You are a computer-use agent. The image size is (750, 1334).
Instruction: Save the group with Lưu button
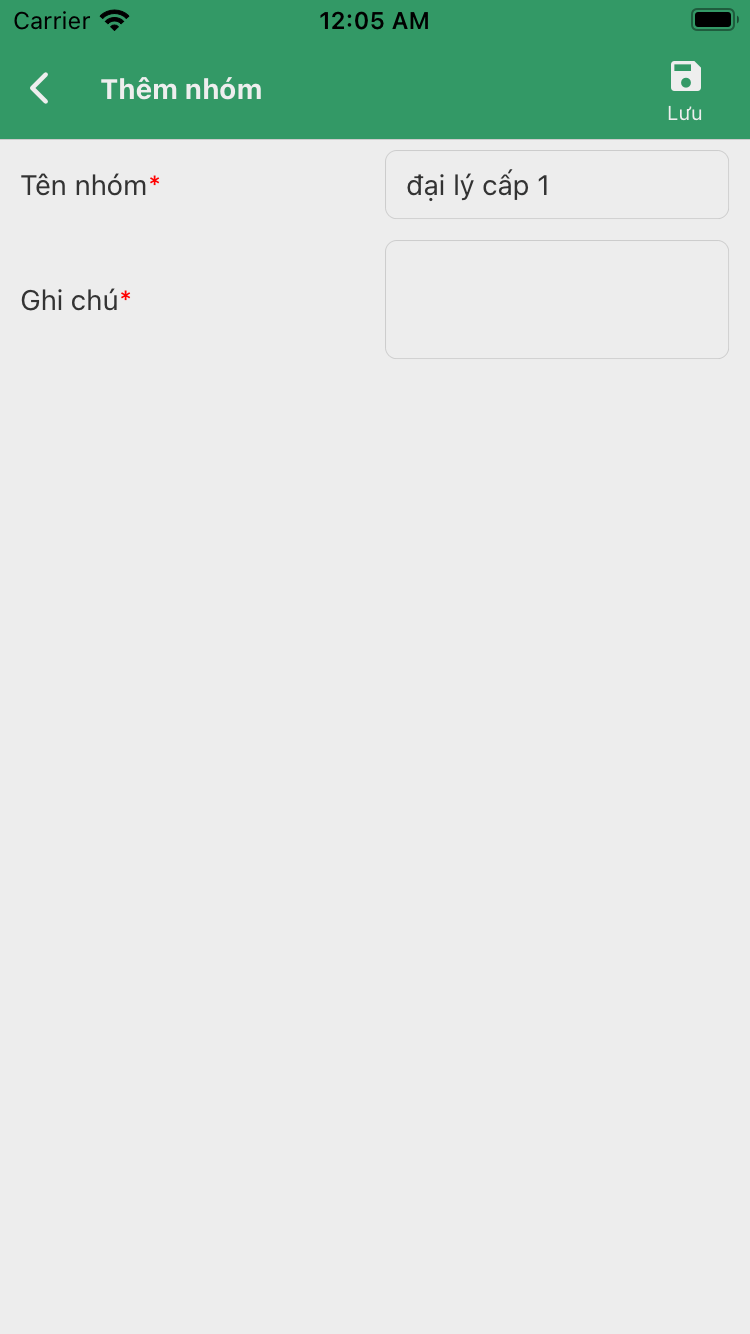point(685,90)
